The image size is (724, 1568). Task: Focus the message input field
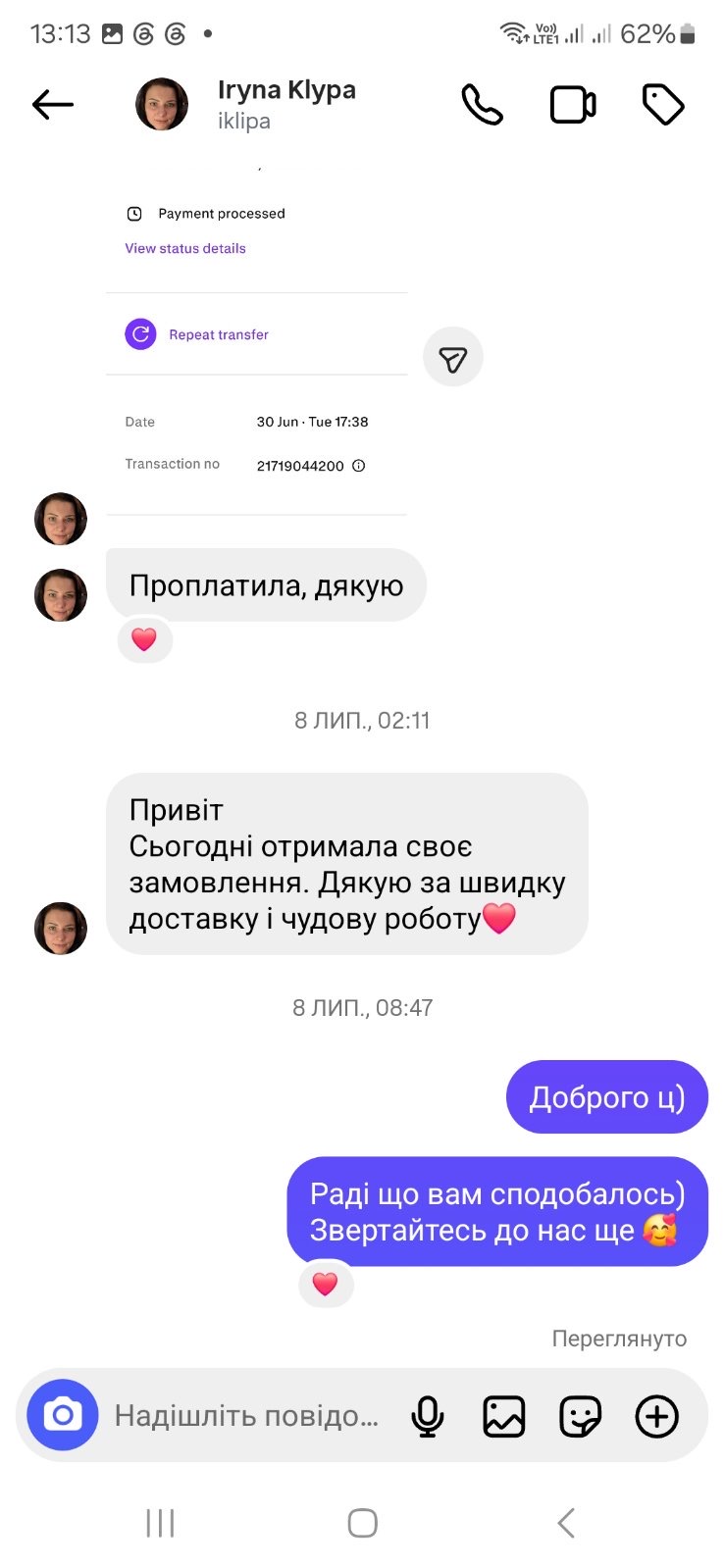click(x=247, y=1415)
